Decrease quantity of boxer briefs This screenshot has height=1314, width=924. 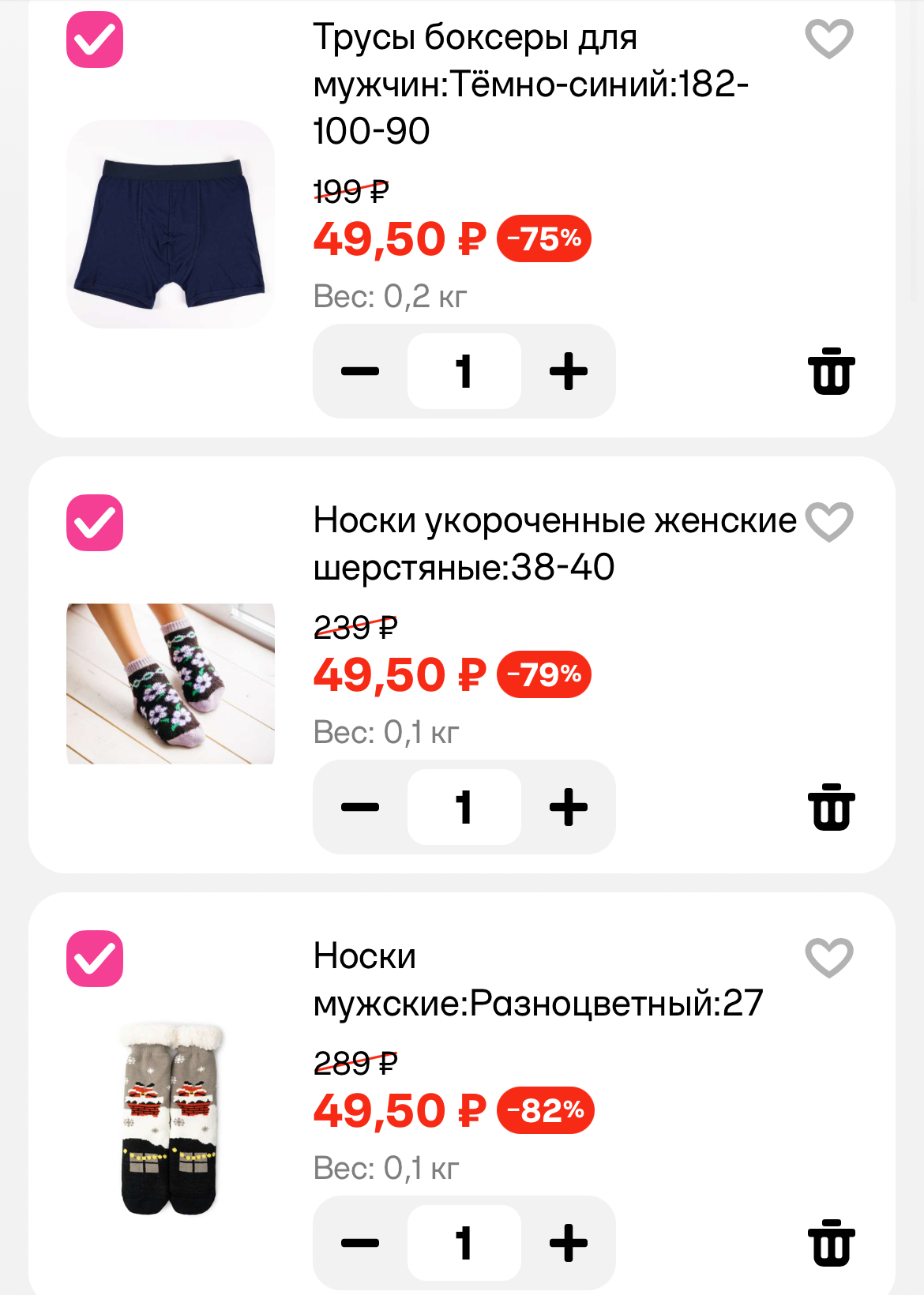pyautogui.click(x=360, y=371)
